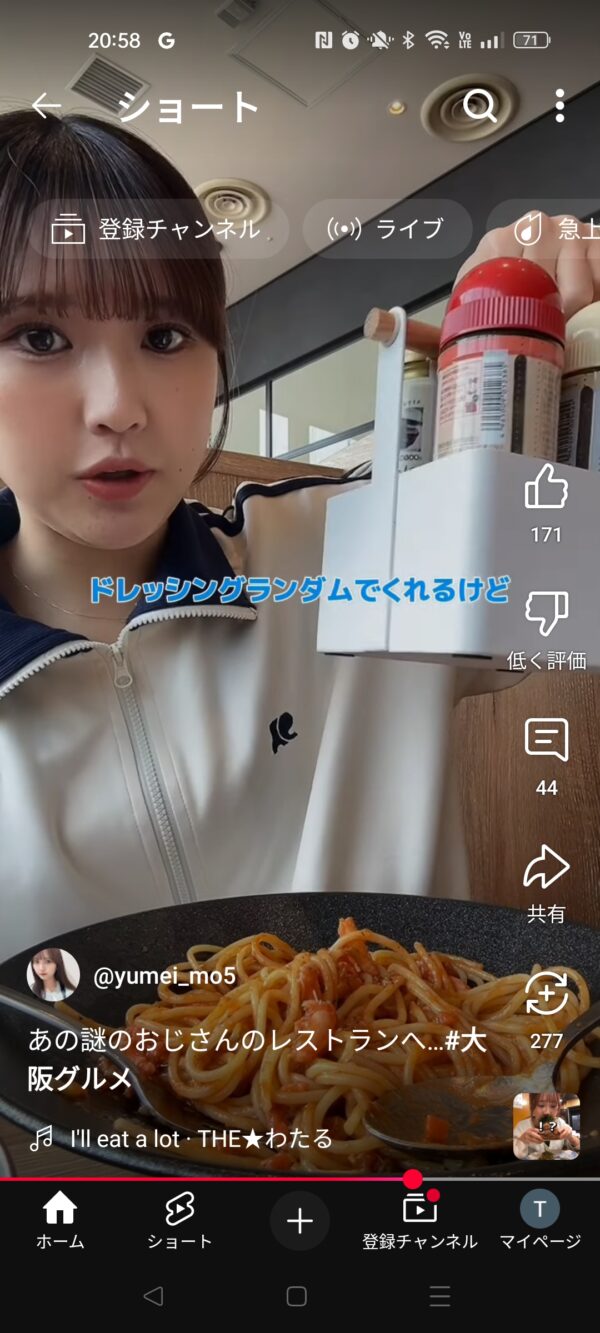Screen dimensions: 600x1333
Task: Open the sound I'll eat a lot
Action: coord(200,1138)
